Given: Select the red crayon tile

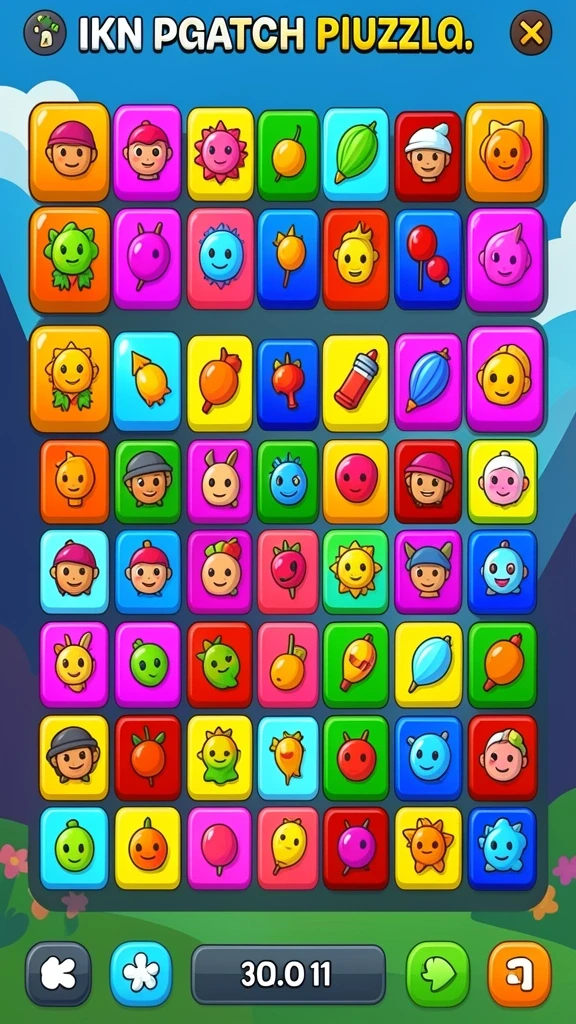Looking at the screenshot, I should [356, 383].
